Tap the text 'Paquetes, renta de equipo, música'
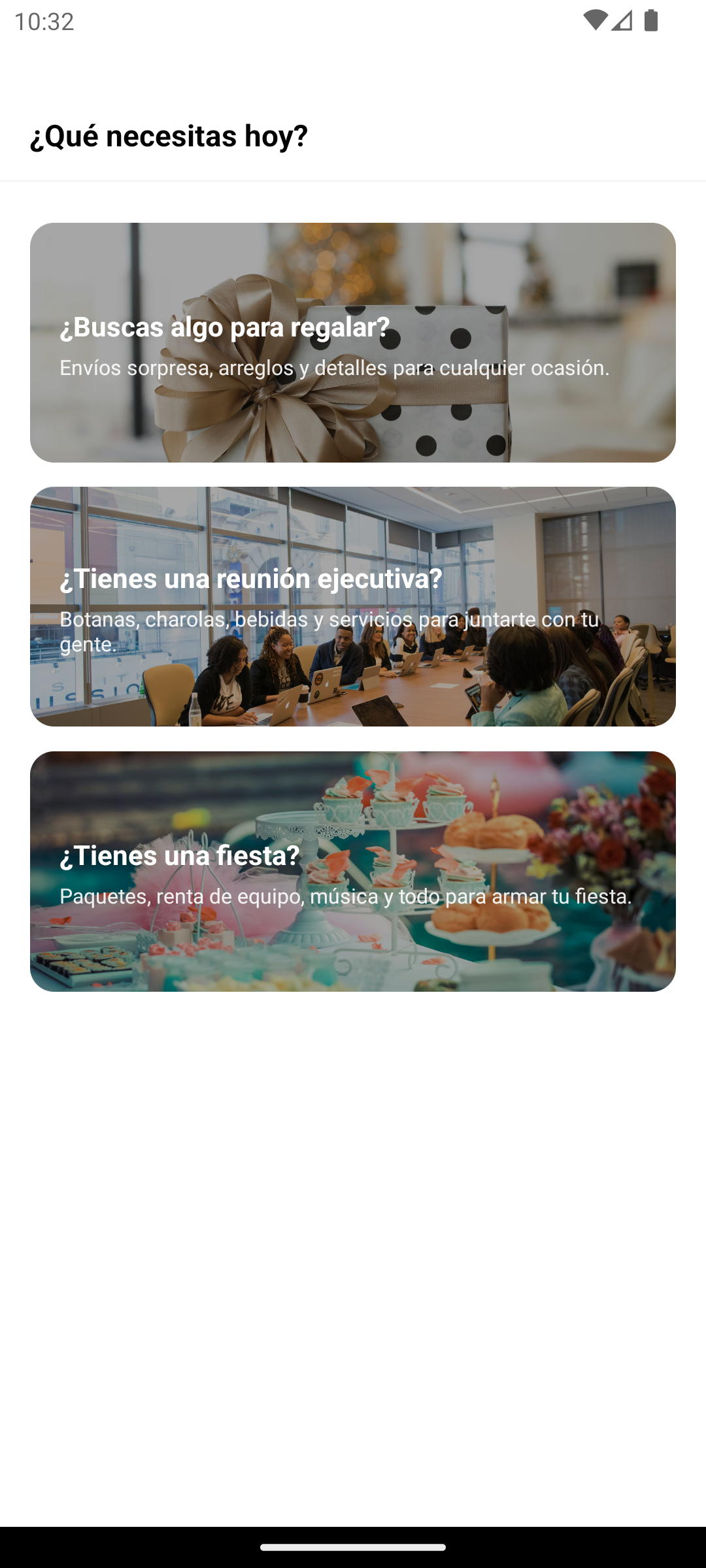This screenshot has height=1568, width=706. 345,897
